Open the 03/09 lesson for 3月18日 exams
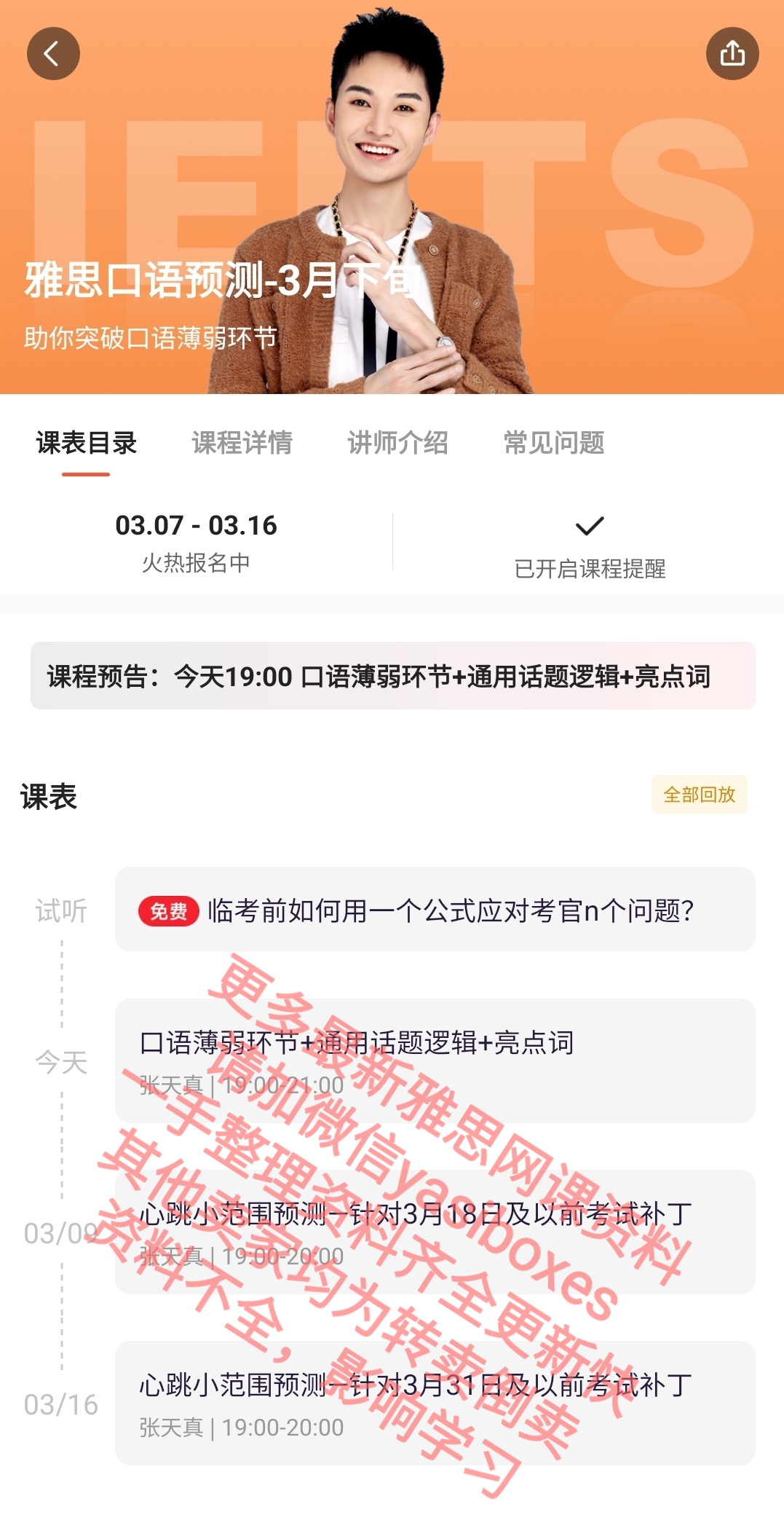This screenshot has height=1531, width=784. coord(435,1232)
